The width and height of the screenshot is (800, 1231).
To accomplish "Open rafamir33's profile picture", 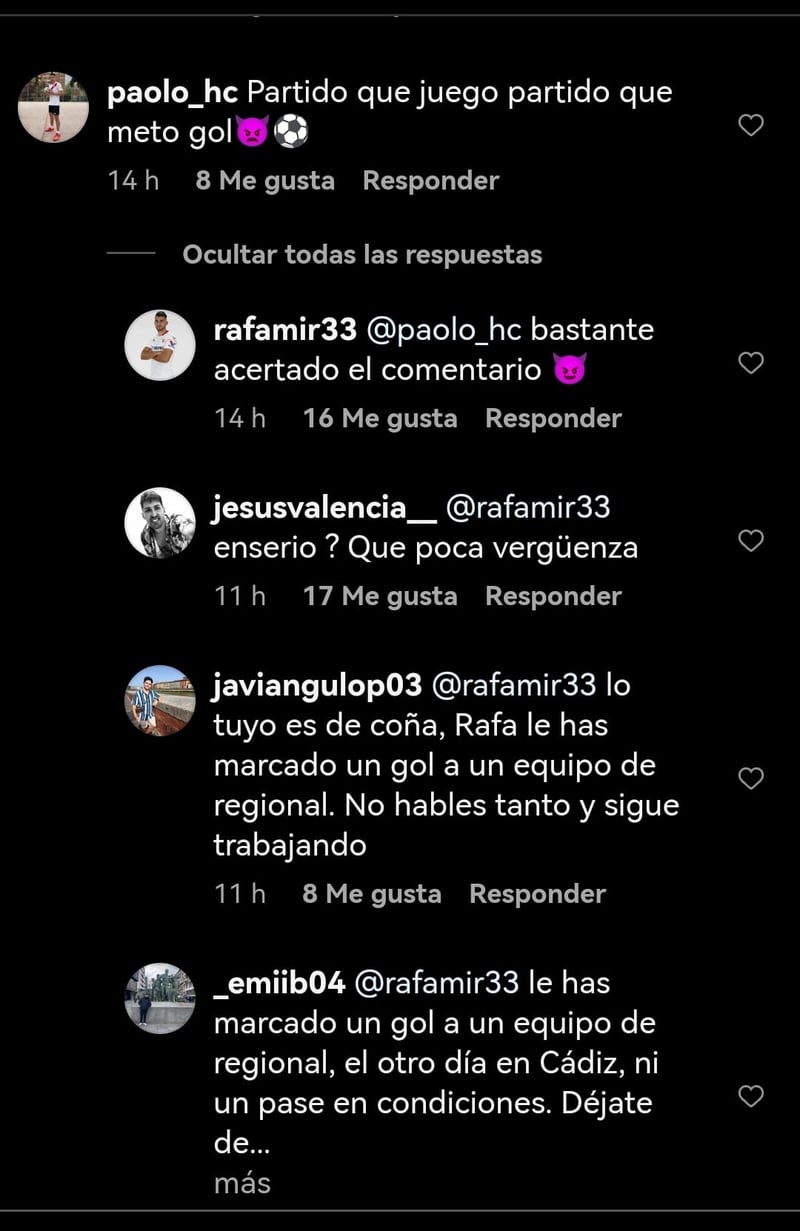I will pyautogui.click(x=159, y=344).
